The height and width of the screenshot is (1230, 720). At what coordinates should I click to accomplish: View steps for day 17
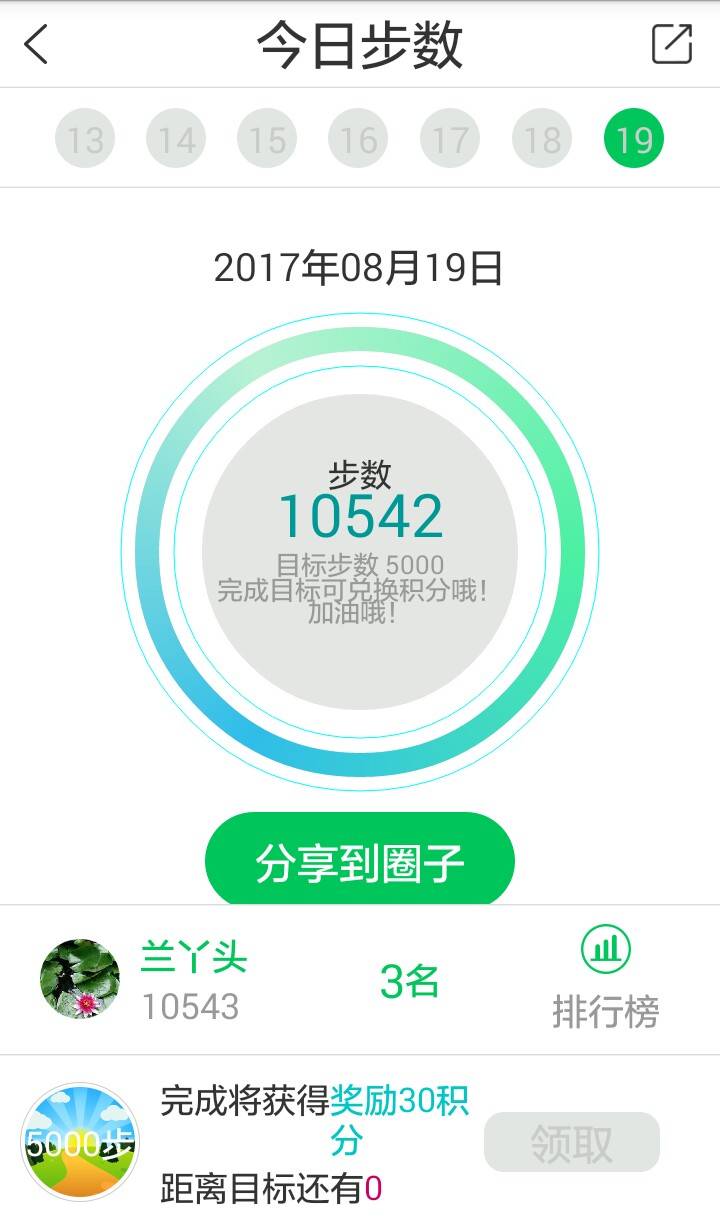point(450,139)
